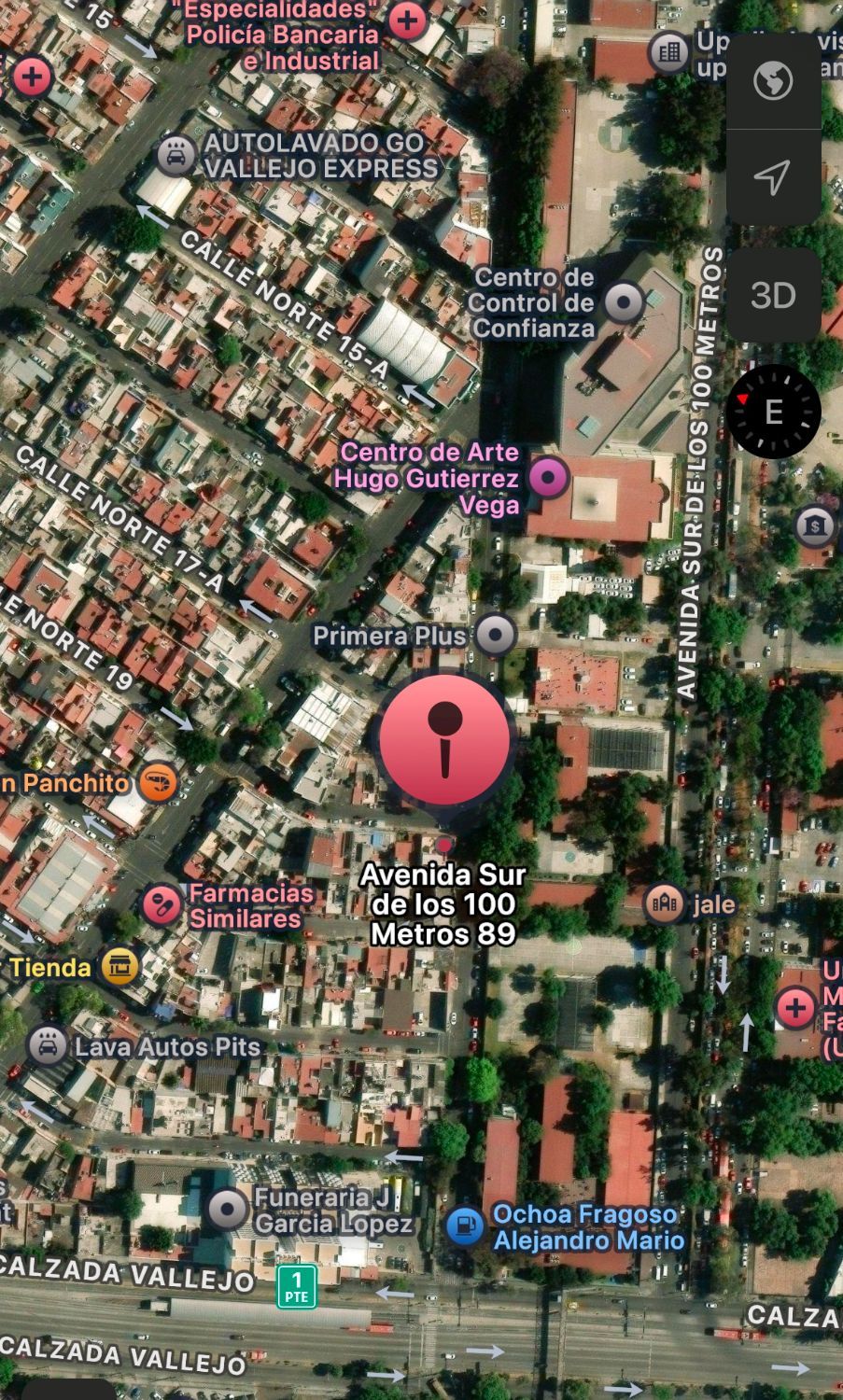Viewport: 843px width, 1400px height.
Task: Select the red pin at Avenida Sur 89
Action: coord(445,740)
